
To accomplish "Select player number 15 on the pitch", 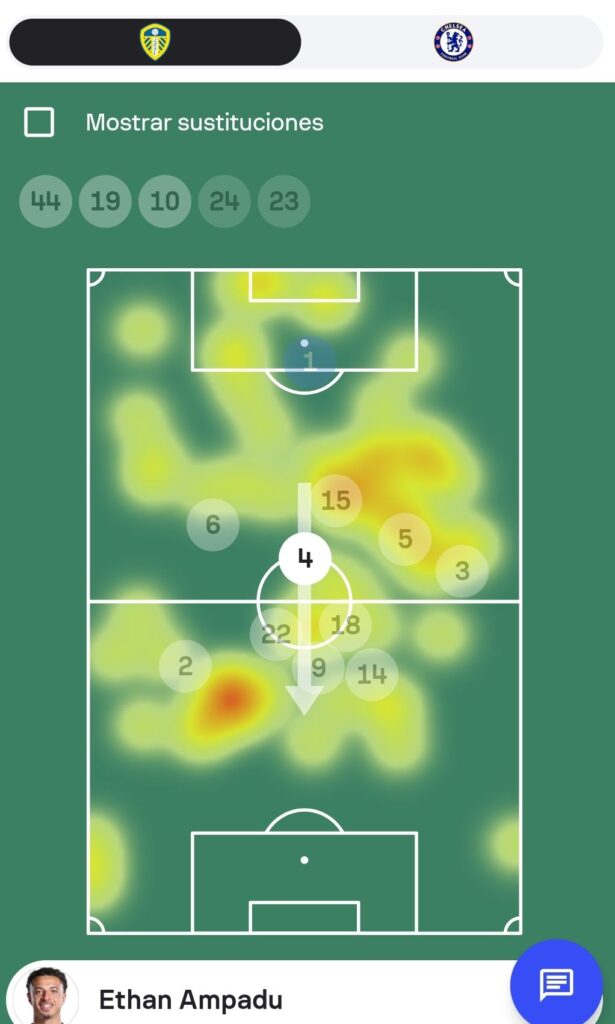I will coord(336,500).
